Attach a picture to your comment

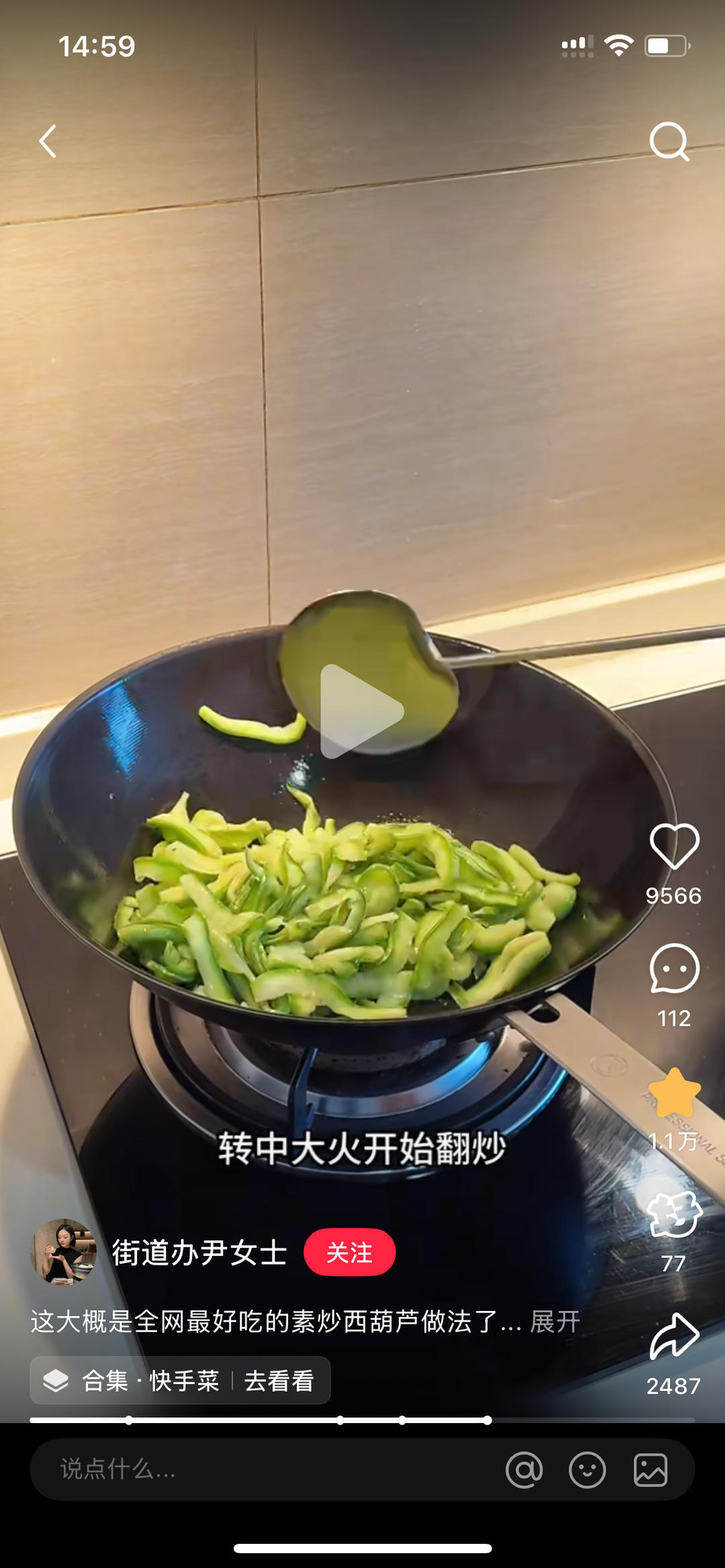point(650,1470)
